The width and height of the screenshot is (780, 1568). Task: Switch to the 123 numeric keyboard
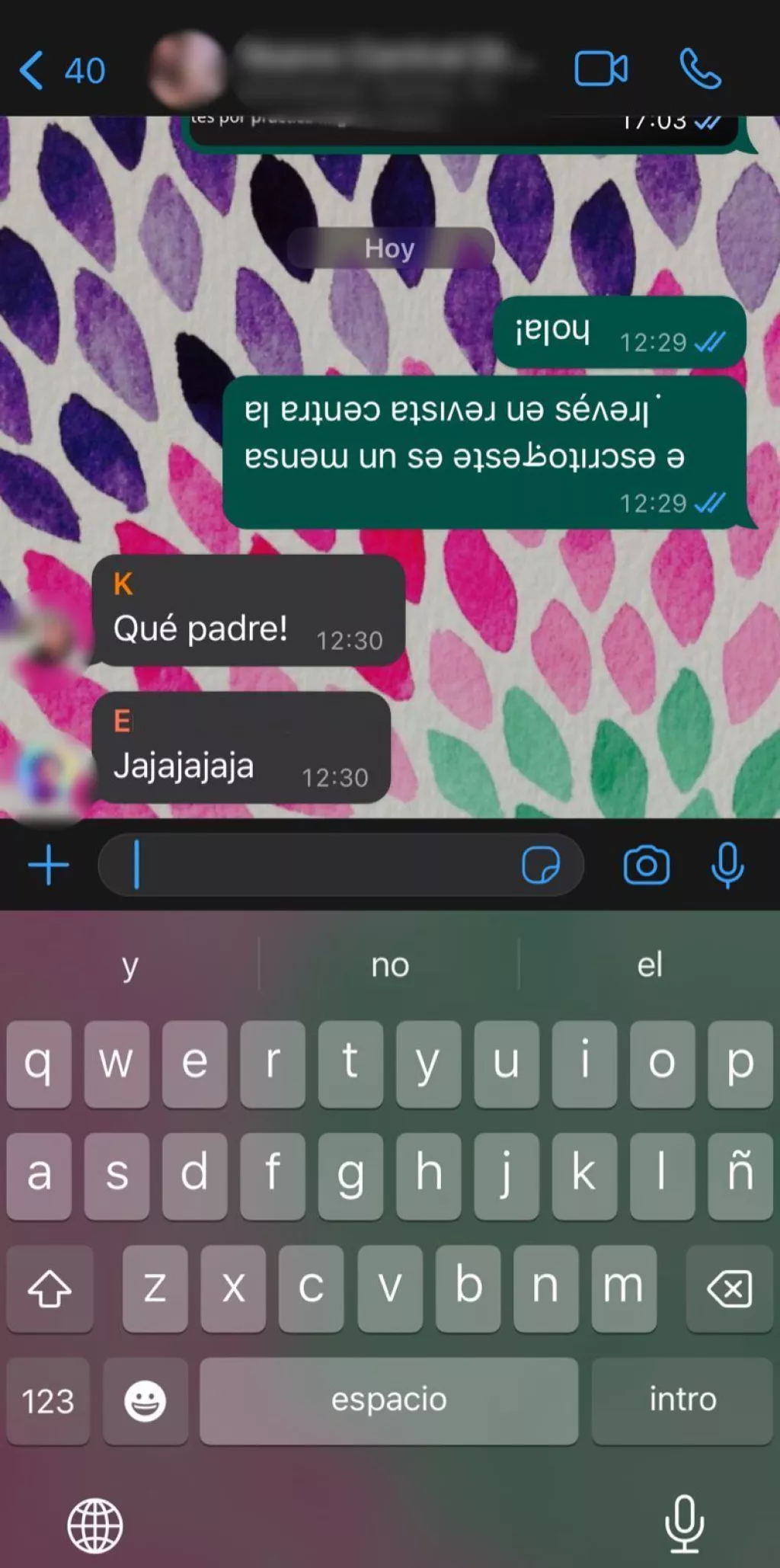tap(48, 1400)
